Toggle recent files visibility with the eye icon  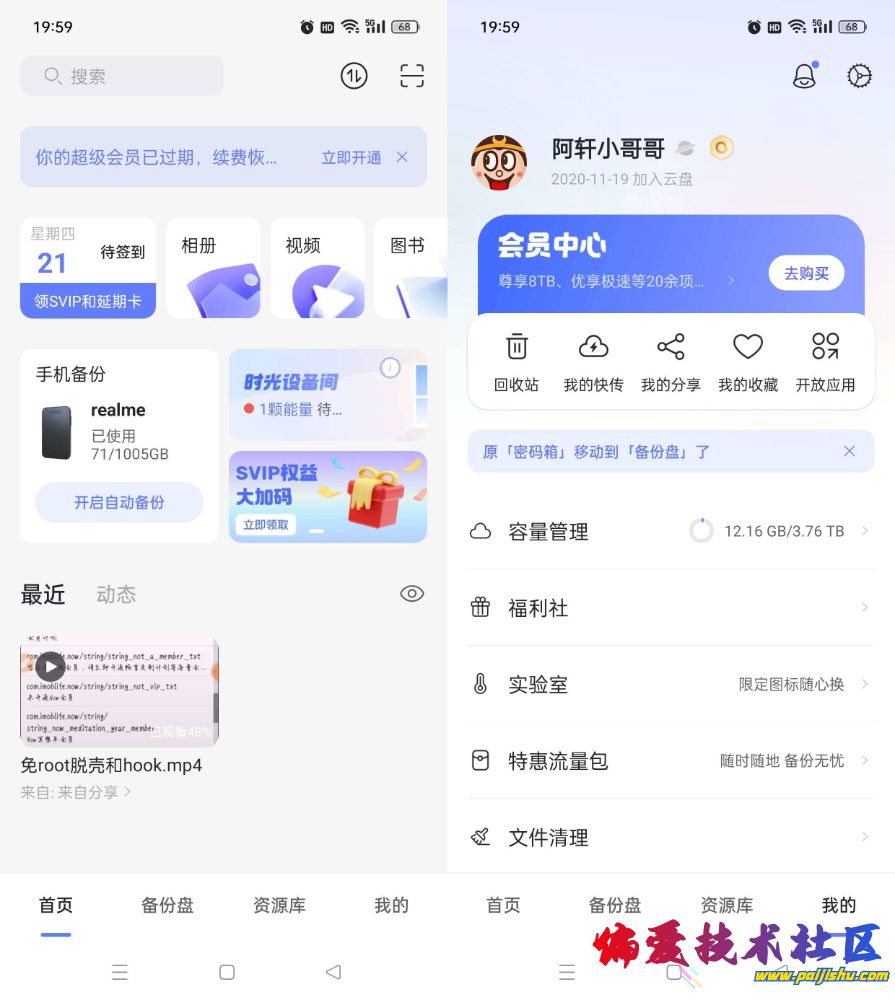click(412, 594)
